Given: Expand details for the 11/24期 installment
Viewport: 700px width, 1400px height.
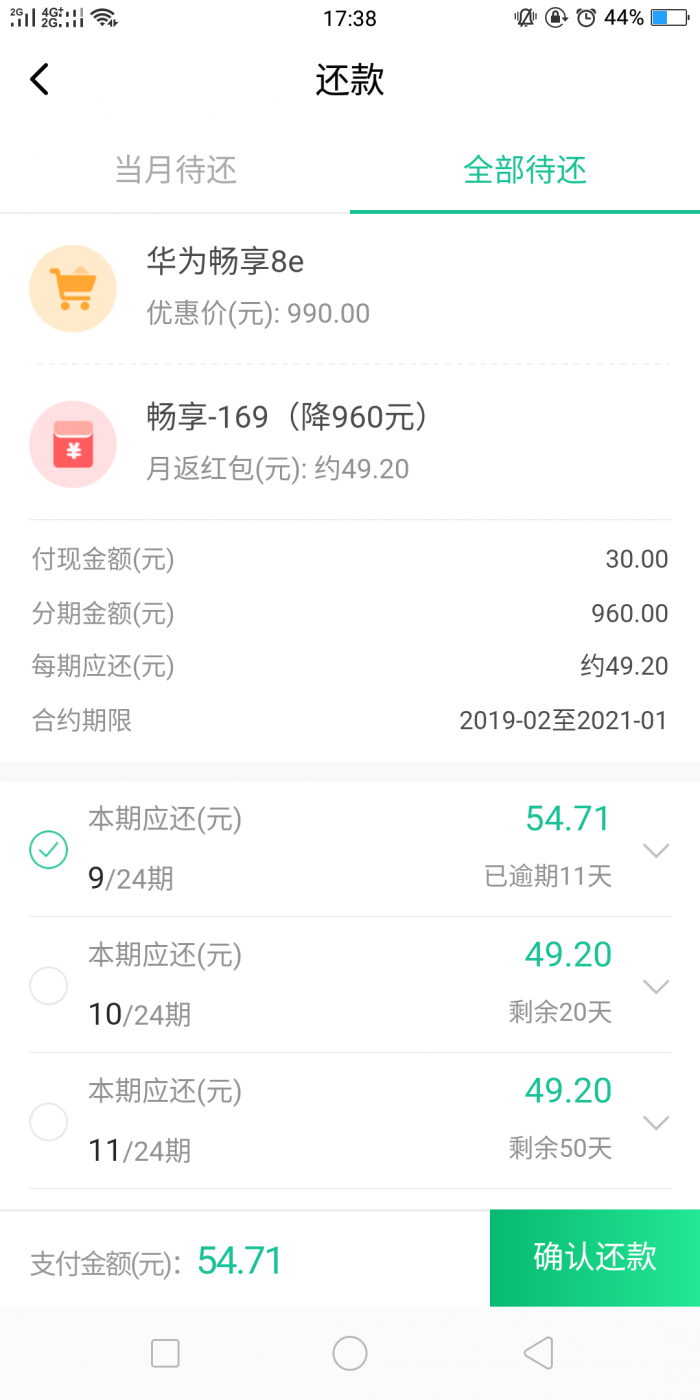Looking at the screenshot, I should click(656, 1123).
